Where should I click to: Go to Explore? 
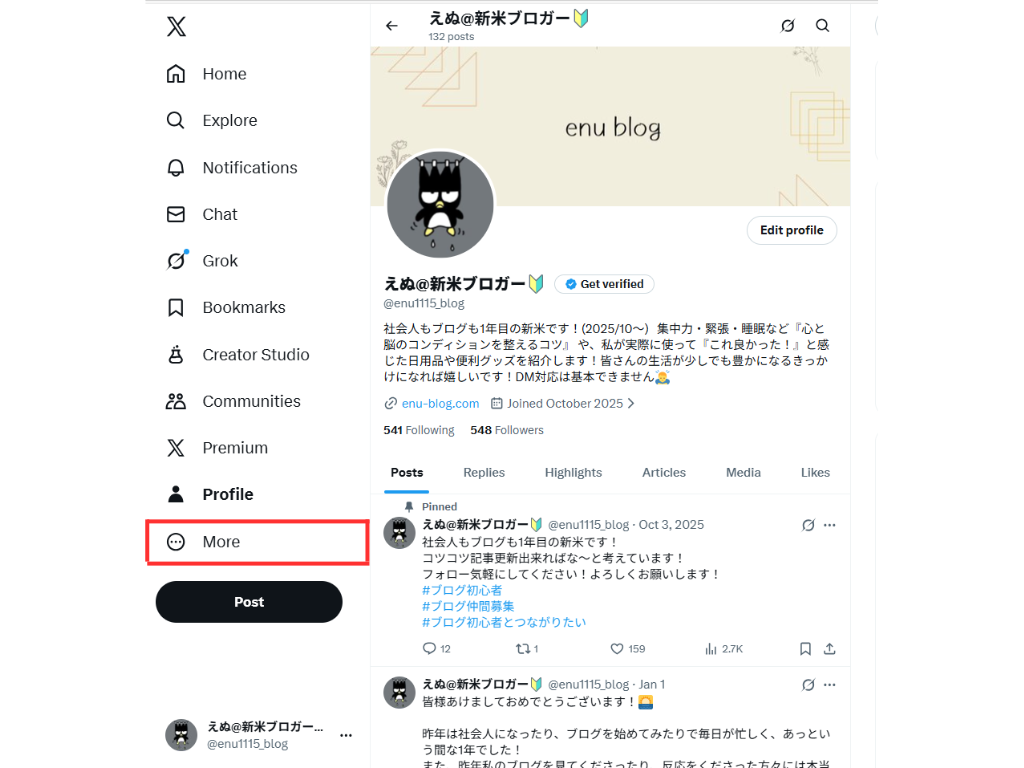pos(229,121)
